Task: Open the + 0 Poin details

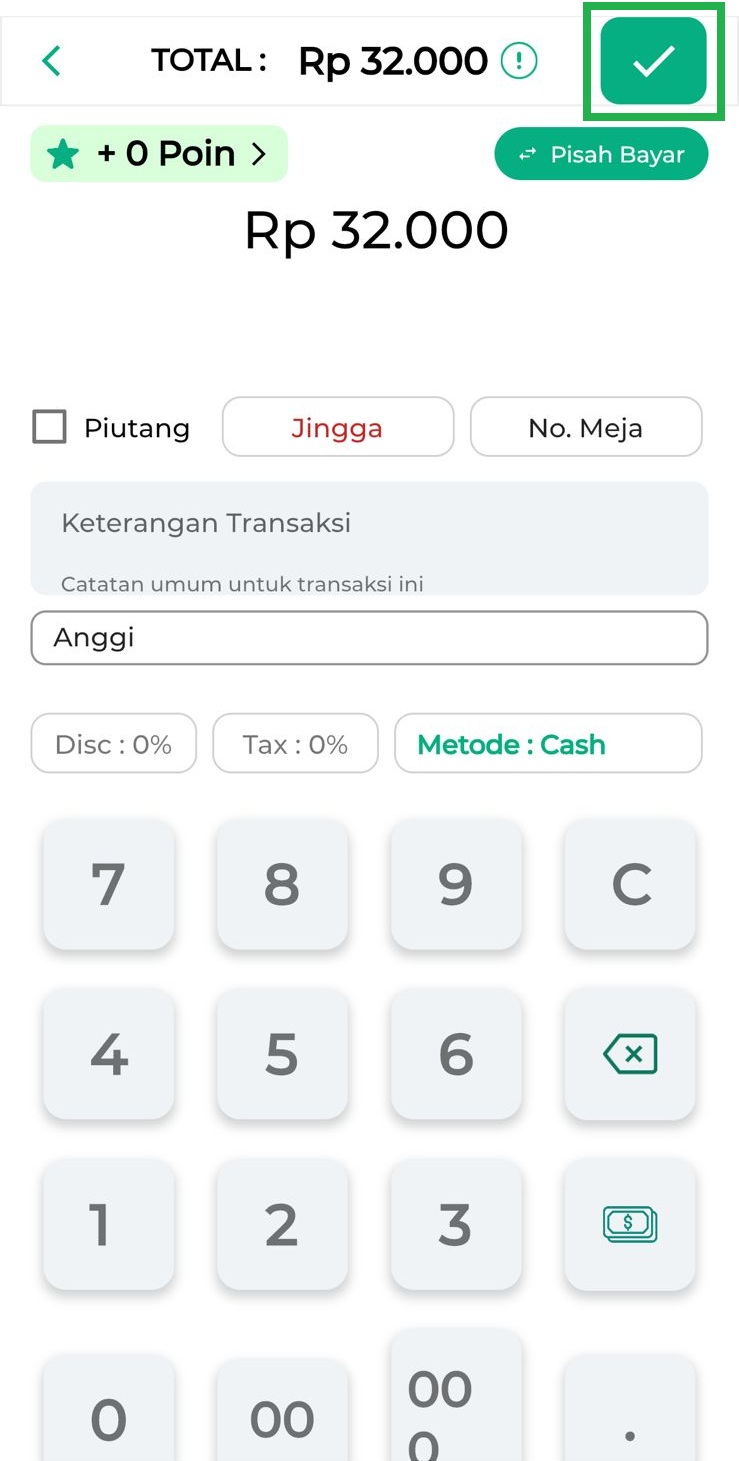Action: 160,154
